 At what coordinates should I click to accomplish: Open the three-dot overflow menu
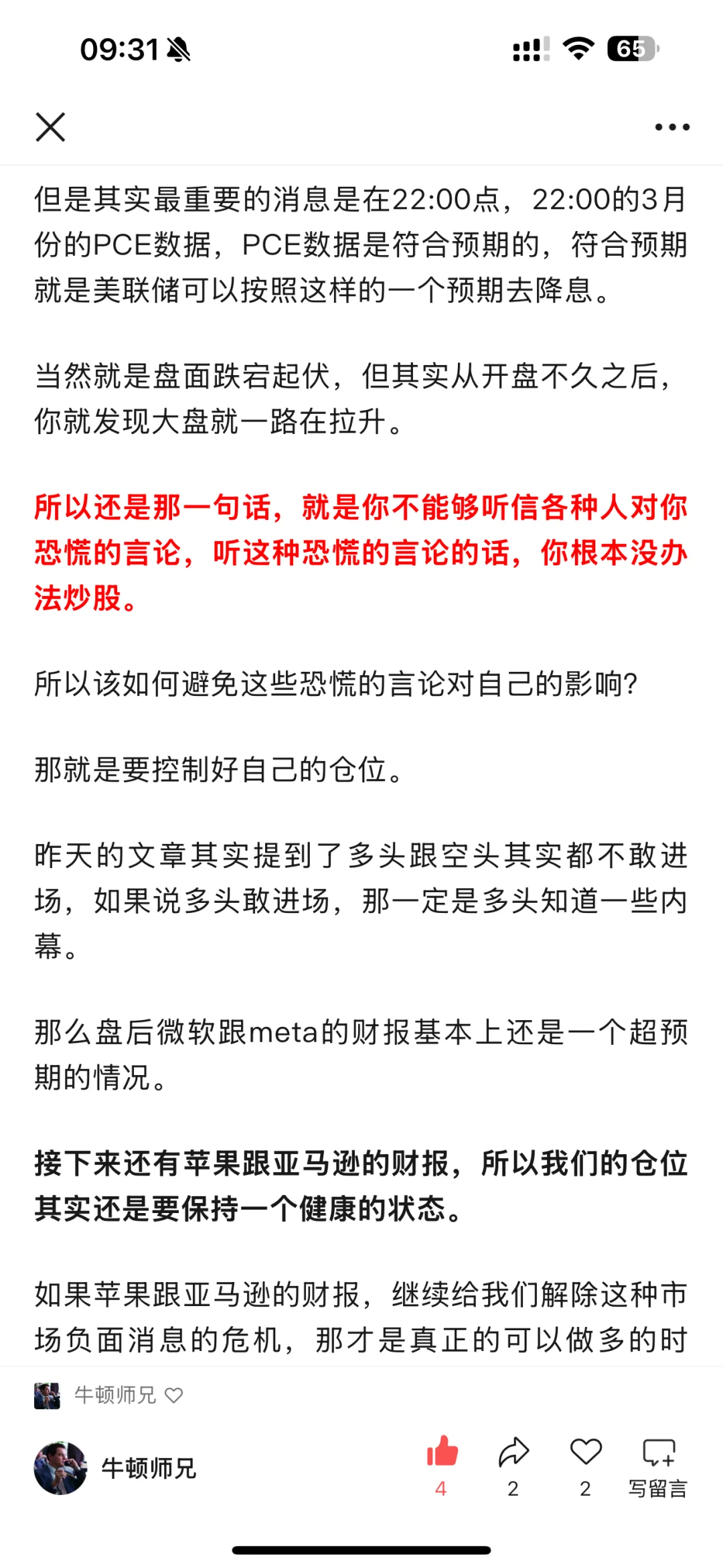[x=672, y=127]
